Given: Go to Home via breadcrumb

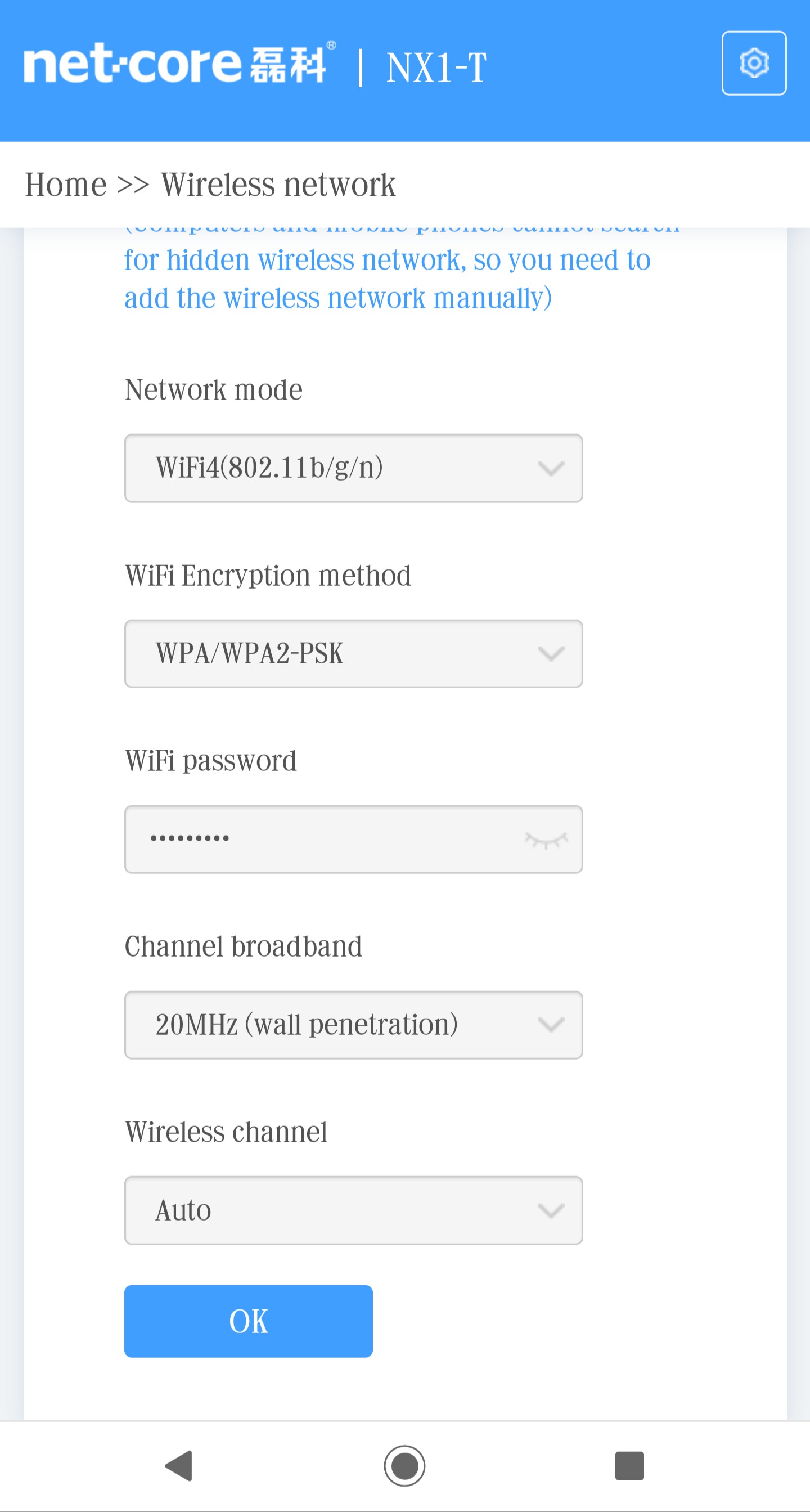Looking at the screenshot, I should [66, 185].
